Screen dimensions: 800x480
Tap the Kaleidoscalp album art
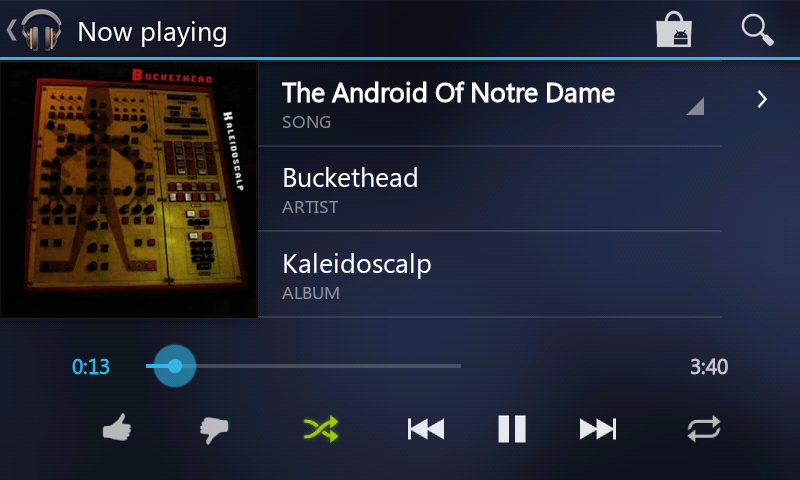[x=129, y=189]
